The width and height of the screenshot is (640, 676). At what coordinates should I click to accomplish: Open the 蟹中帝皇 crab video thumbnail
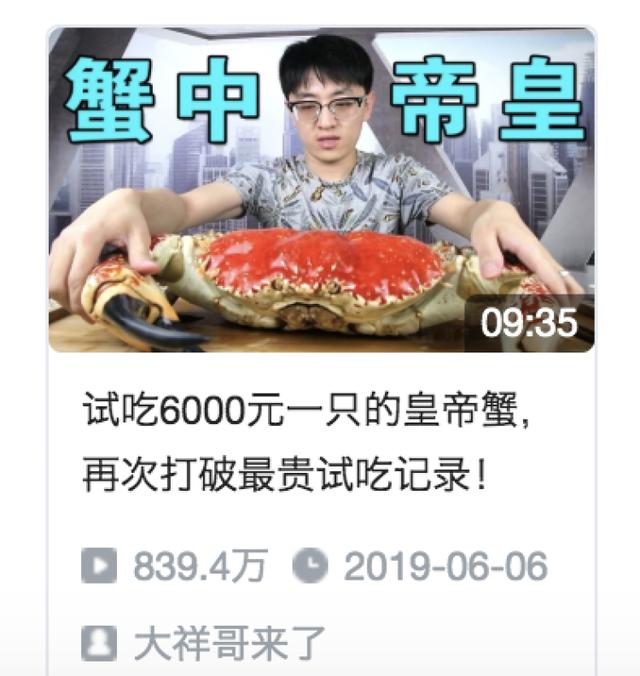tap(321, 190)
